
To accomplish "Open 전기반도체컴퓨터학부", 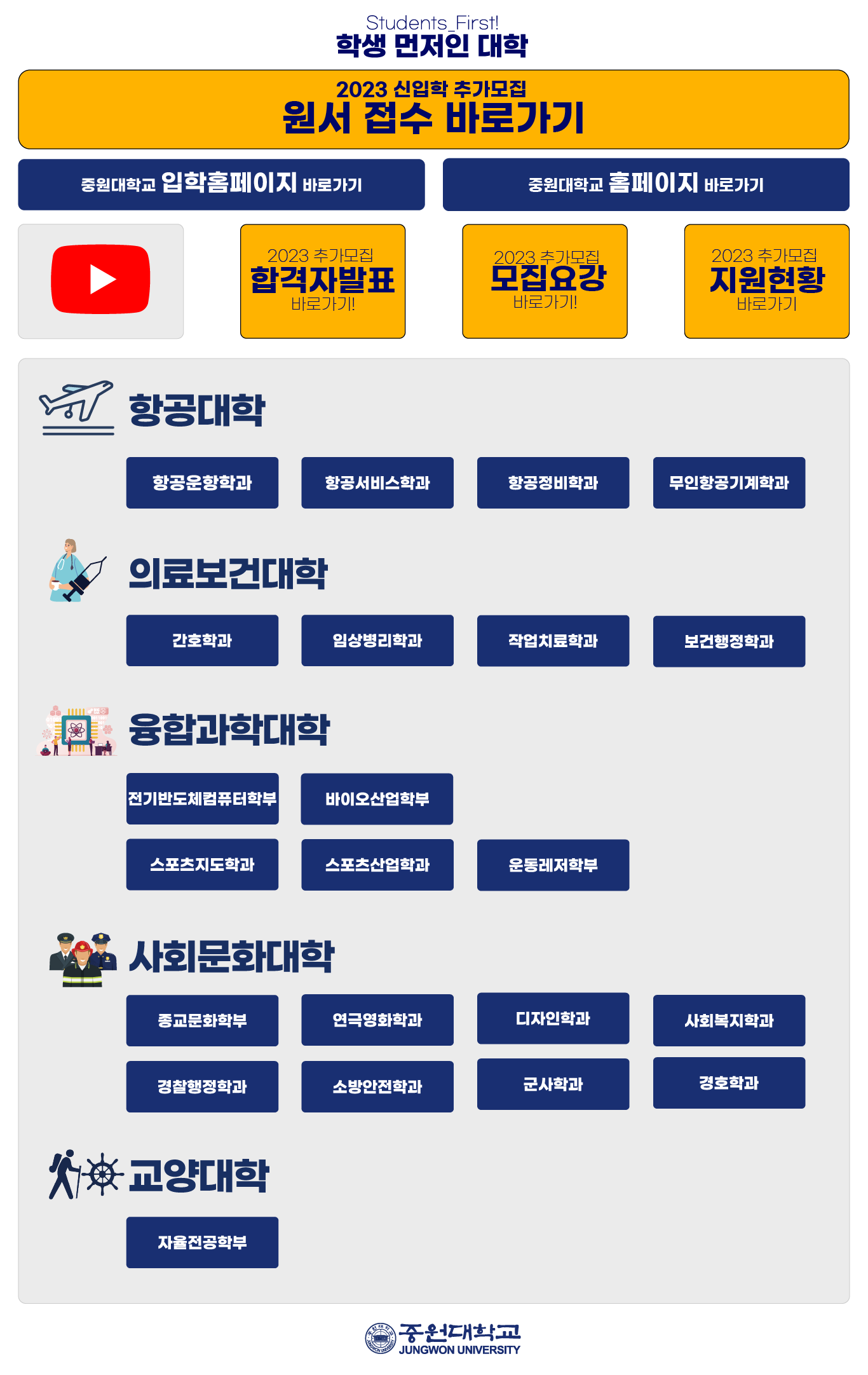I will point(202,798).
